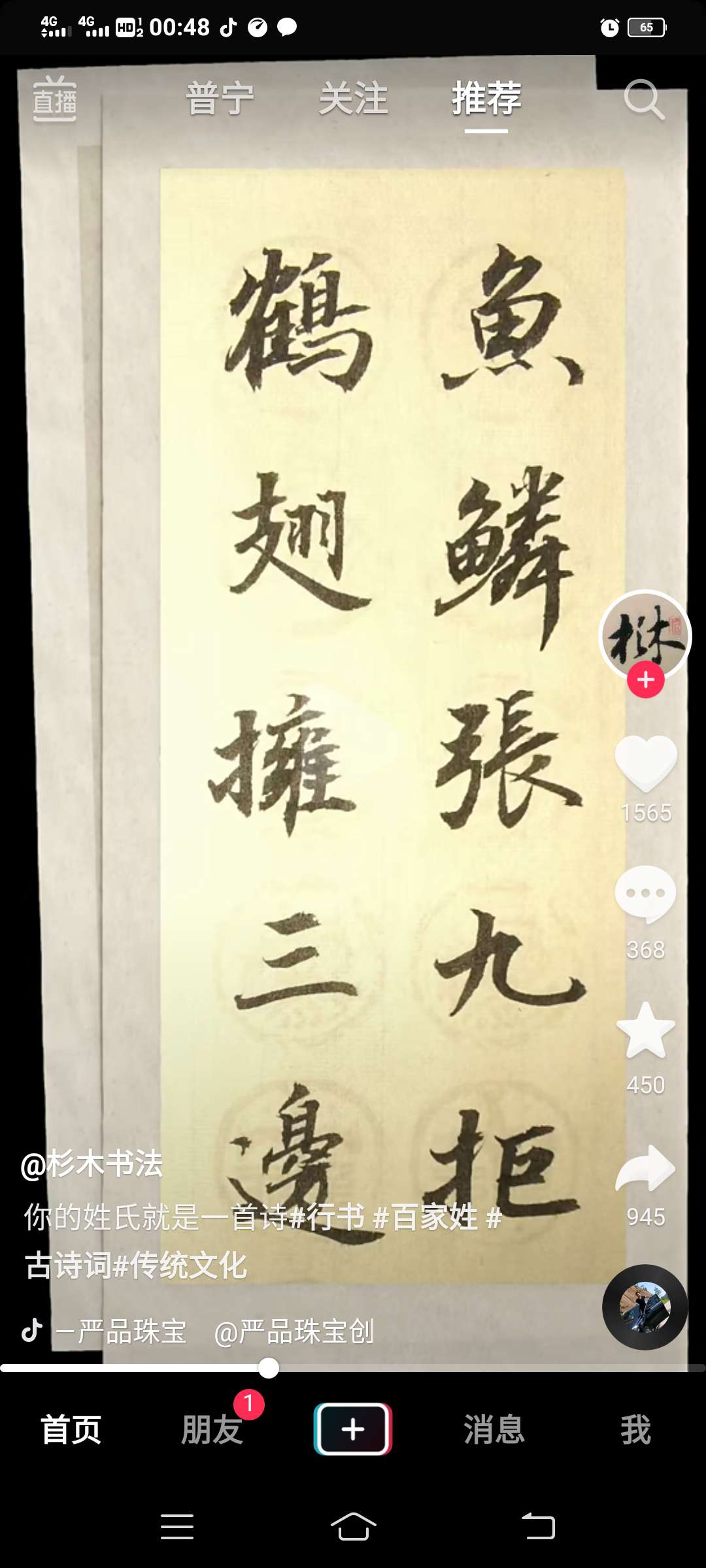Open the #行书 hashtag

point(327,1217)
